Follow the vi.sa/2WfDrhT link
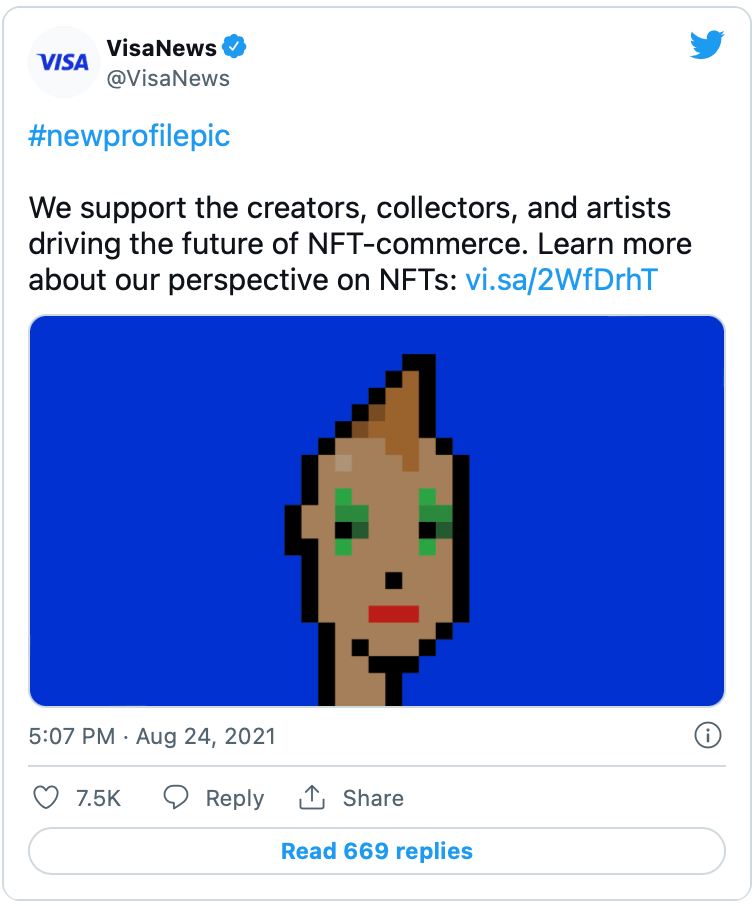Screen dimensions: 752x906 [x=561, y=280]
